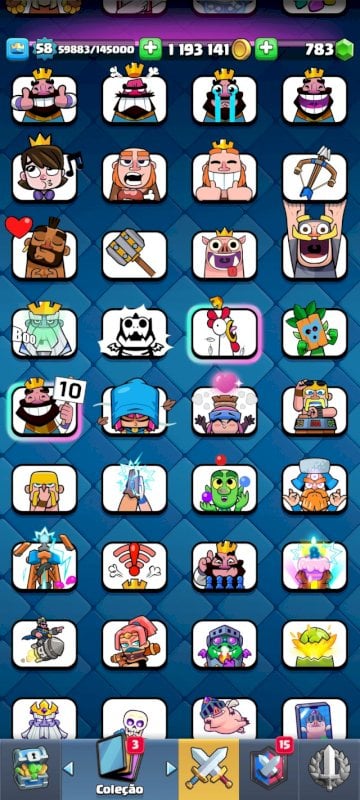
Task: Select the birthday cake emote
Action: click(315, 565)
